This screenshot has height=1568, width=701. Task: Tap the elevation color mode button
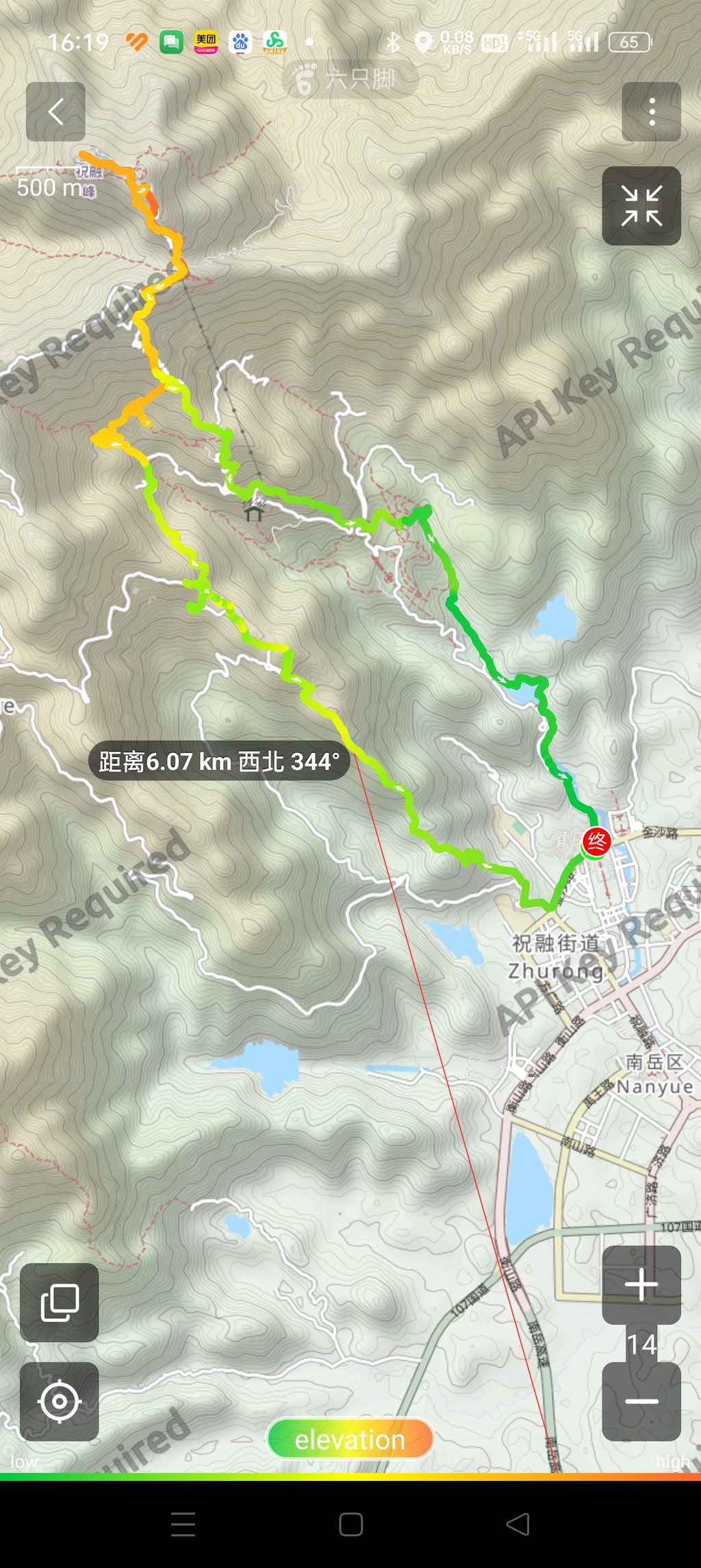(x=350, y=1439)
